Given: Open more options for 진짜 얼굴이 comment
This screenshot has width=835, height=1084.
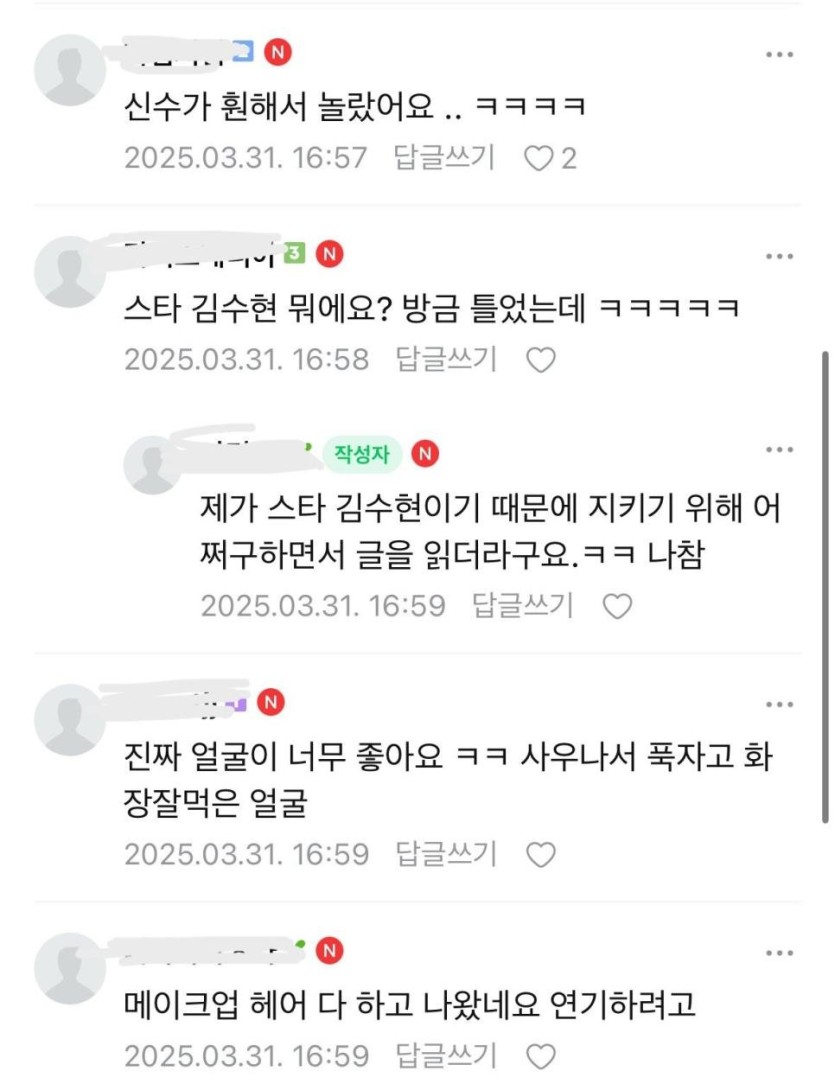Looking at the screenshot, I should (x=780, y=705).
